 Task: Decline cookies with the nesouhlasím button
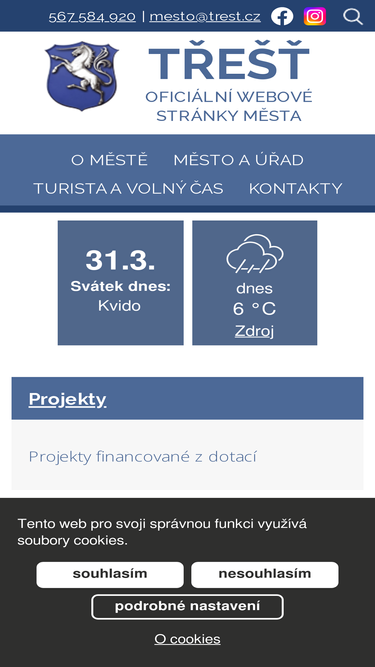click(264, 574)
